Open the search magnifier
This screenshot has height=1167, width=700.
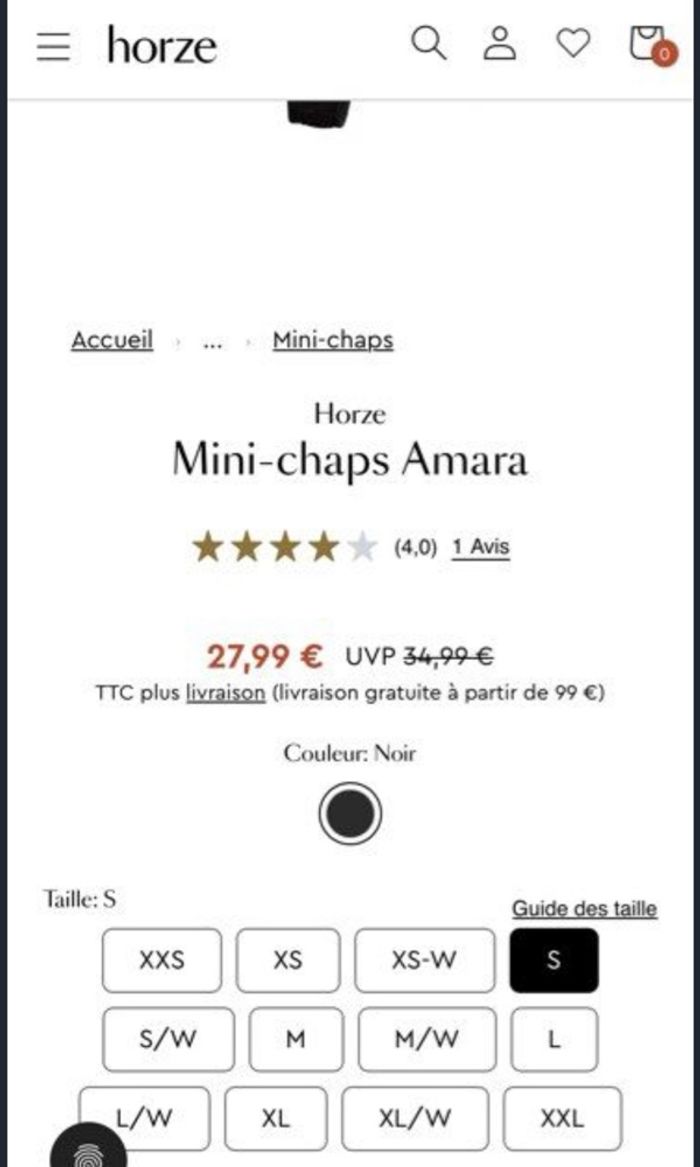(429, 44)
